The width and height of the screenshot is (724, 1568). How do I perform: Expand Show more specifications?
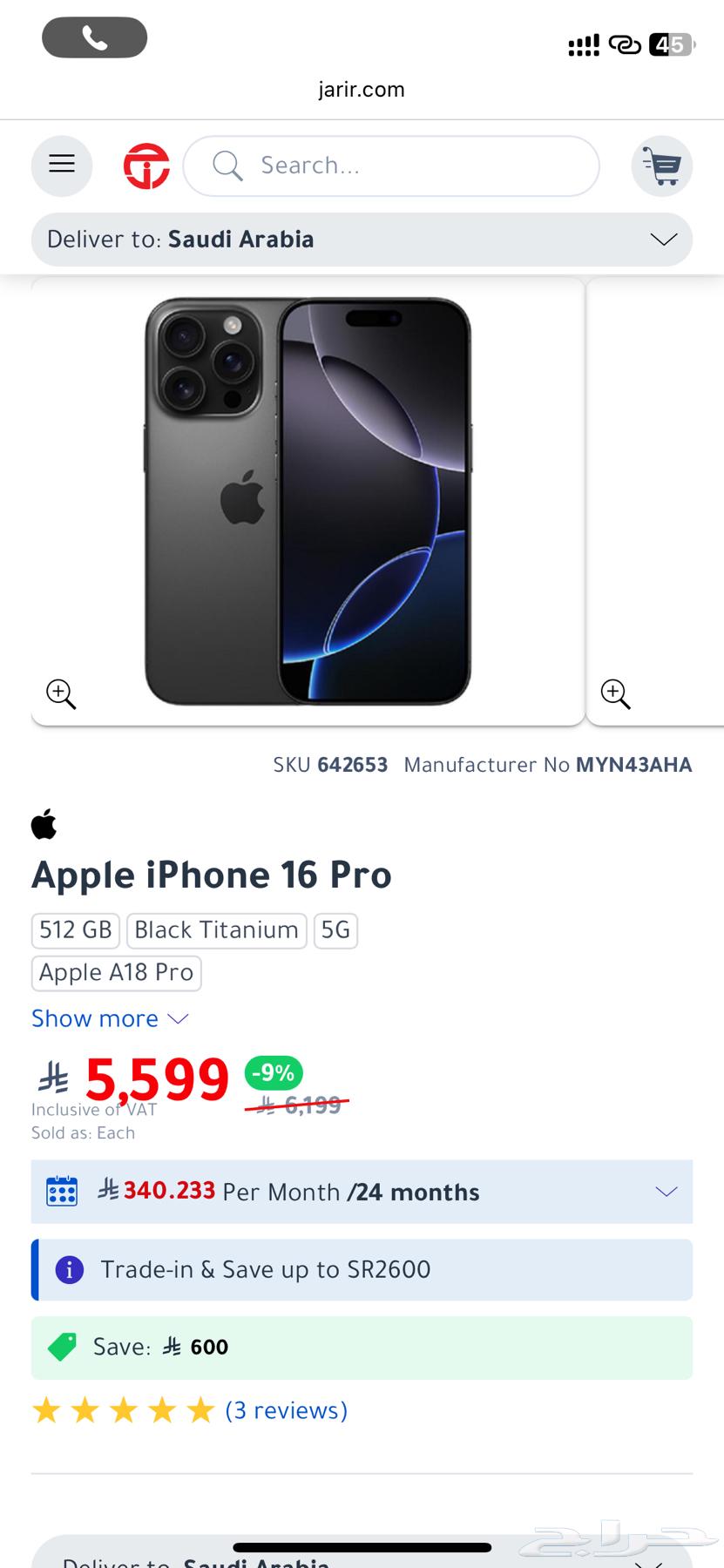110,1019
